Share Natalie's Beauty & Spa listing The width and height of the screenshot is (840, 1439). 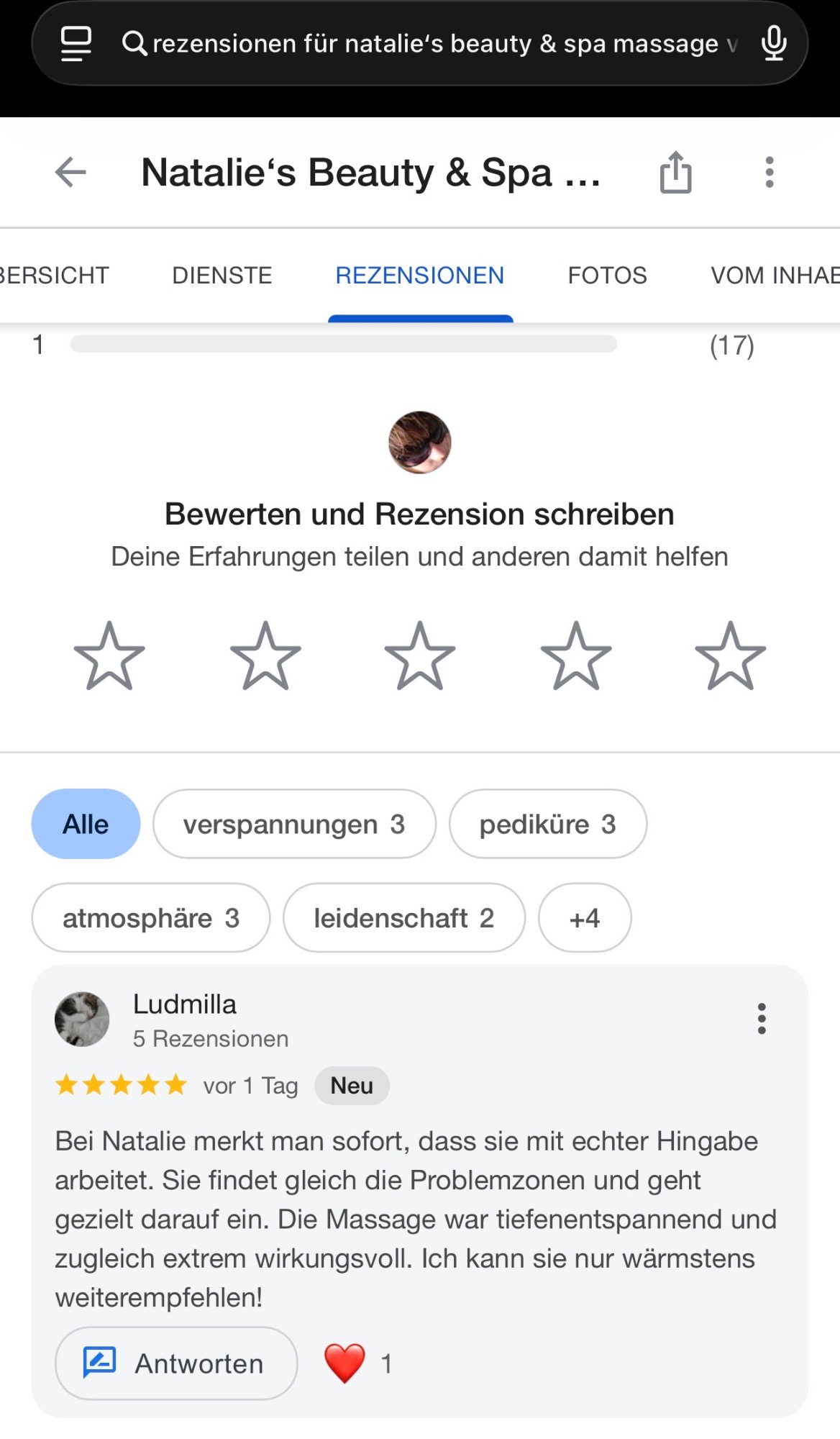675,173
